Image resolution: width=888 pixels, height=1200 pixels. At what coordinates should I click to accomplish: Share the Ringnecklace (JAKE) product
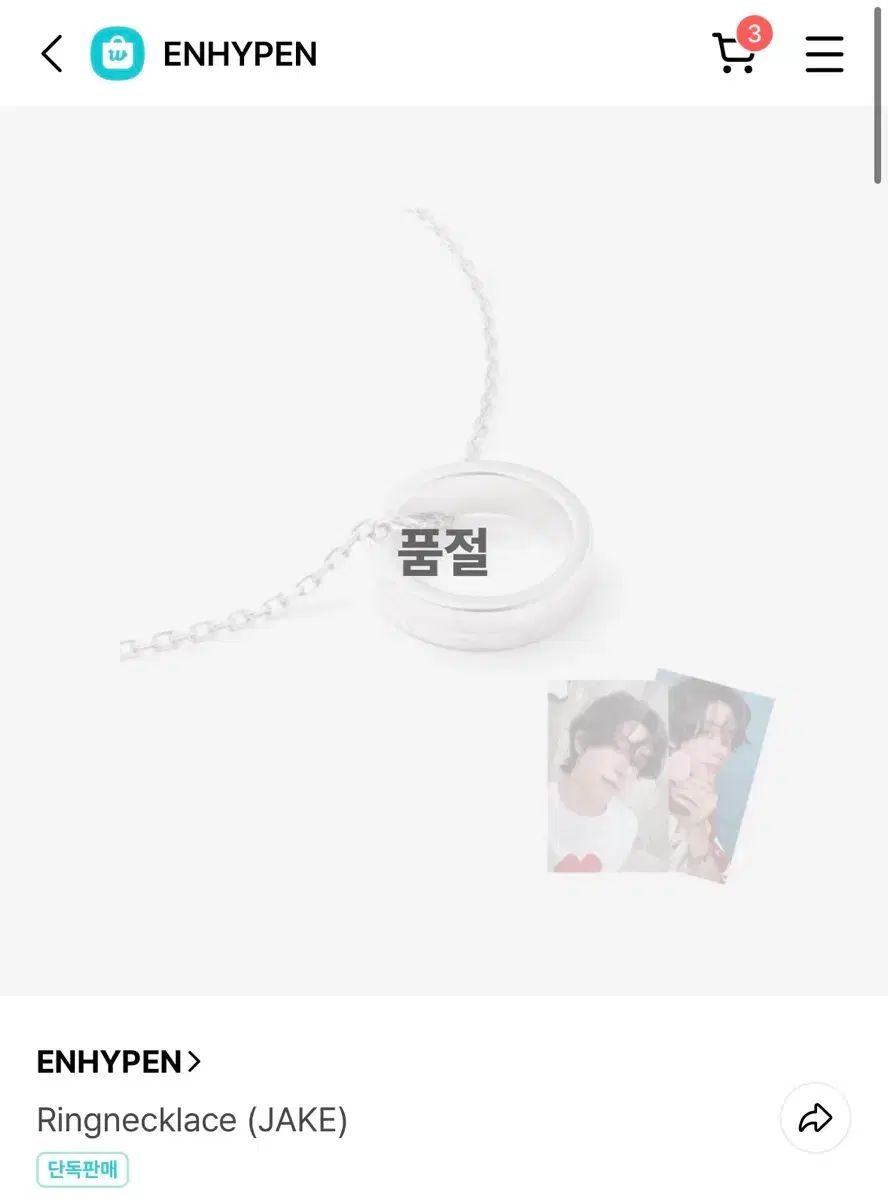[x=815, y=1118]
